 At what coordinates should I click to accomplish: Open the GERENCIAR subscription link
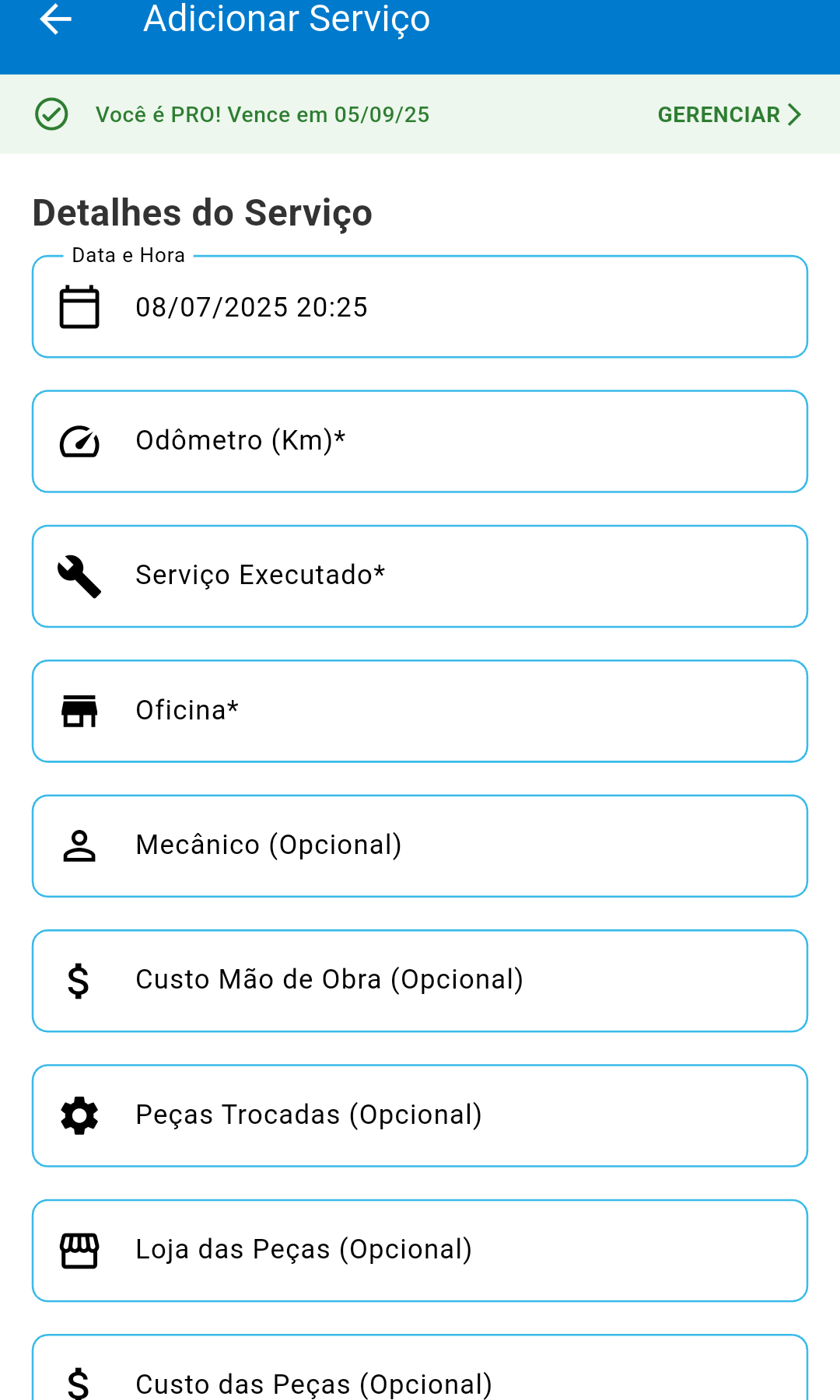click(719, 114)
